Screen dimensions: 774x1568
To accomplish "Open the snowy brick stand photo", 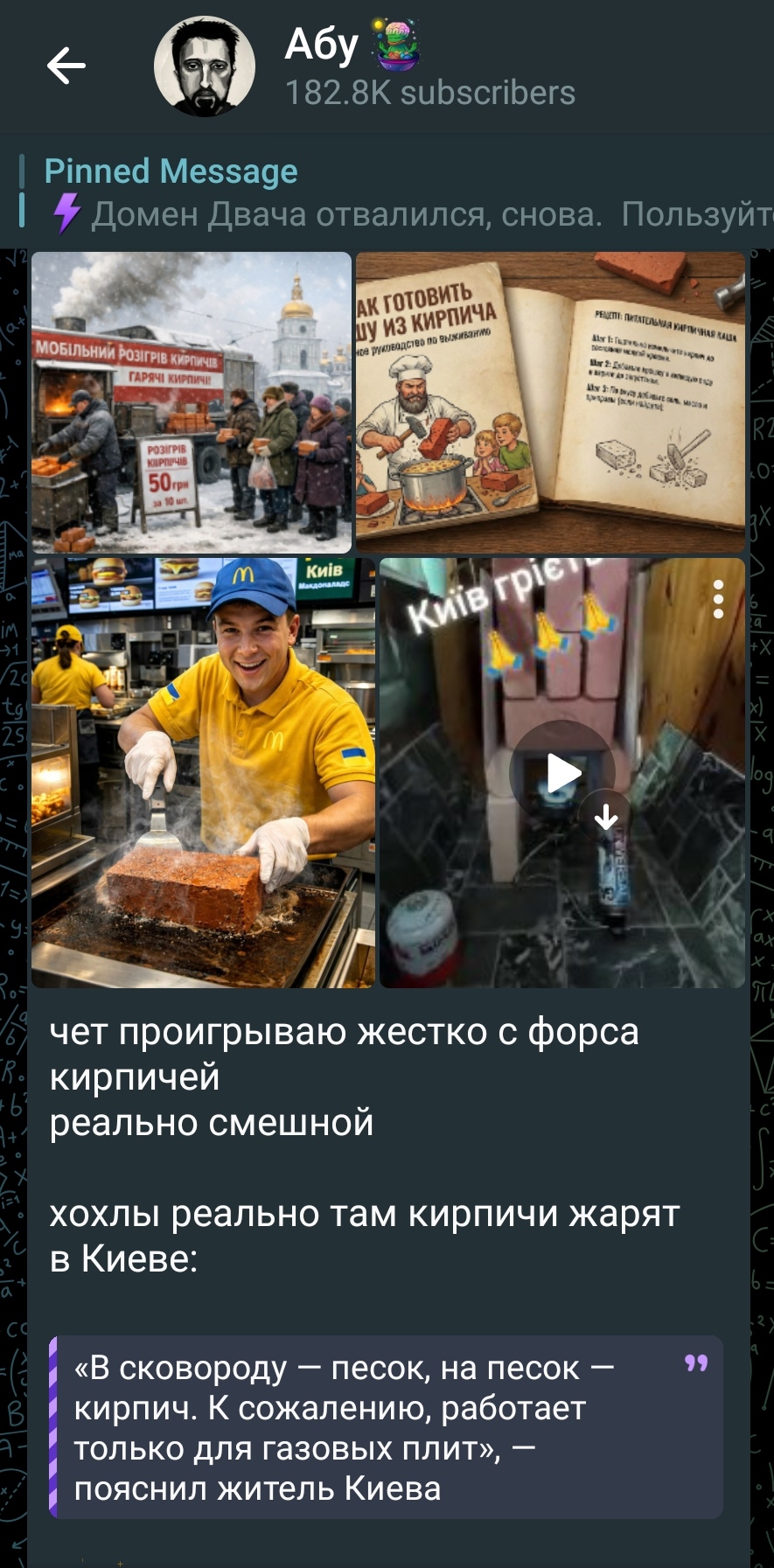I will [x=192, y=402].
